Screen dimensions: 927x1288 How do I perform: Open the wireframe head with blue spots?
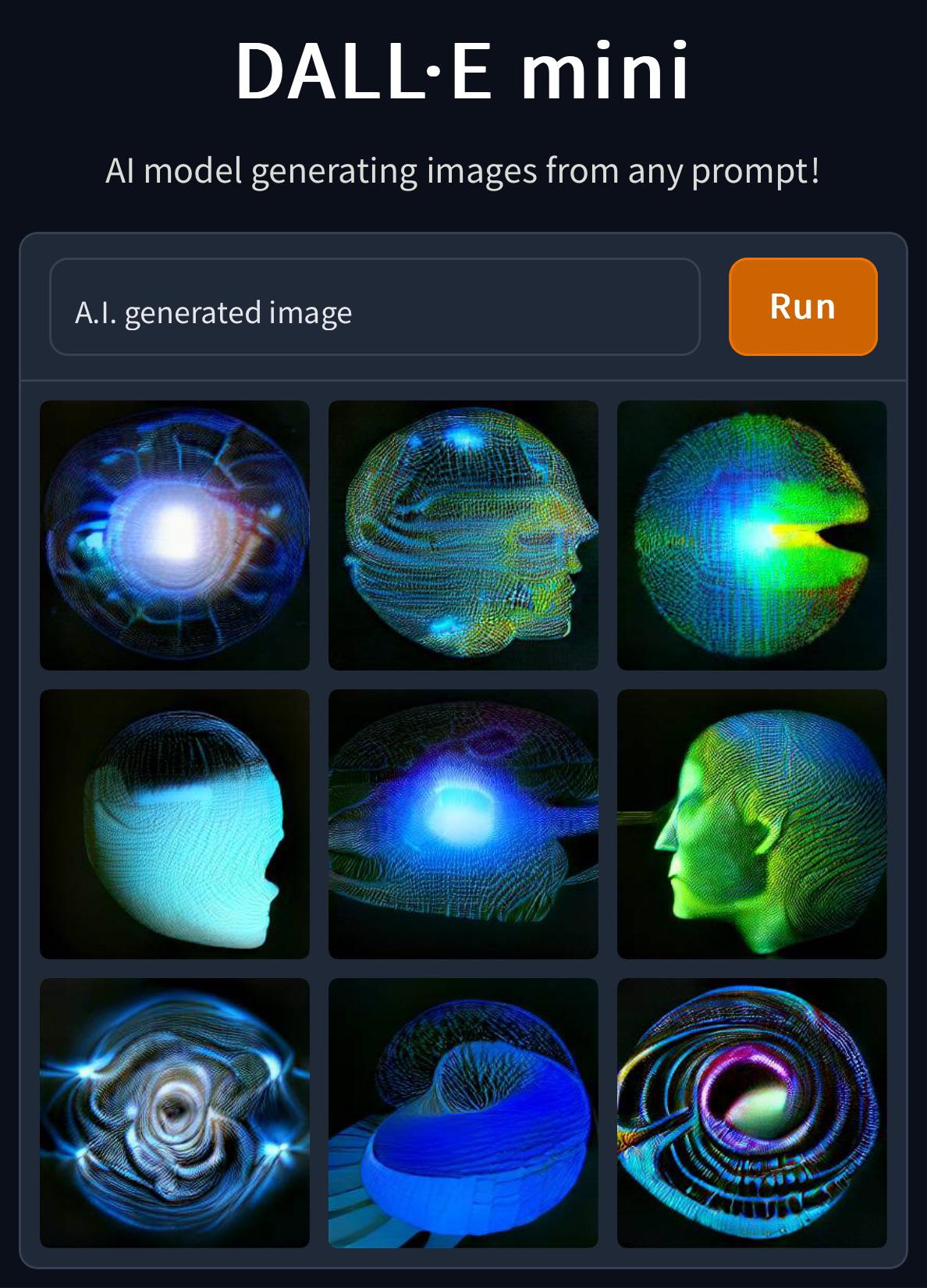(x=463, y=535)
